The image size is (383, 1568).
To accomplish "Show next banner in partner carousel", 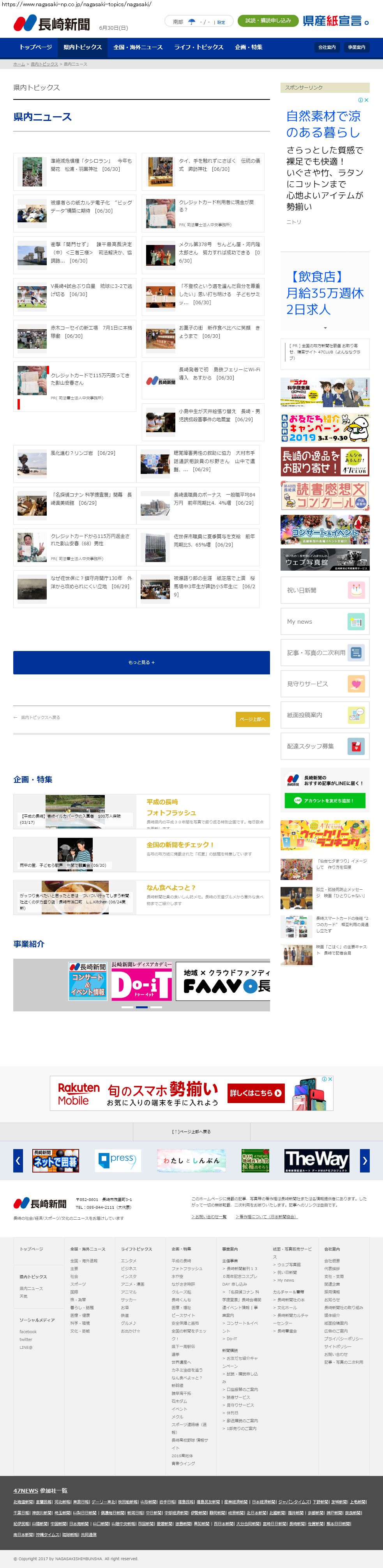I will click(364, 1161).
